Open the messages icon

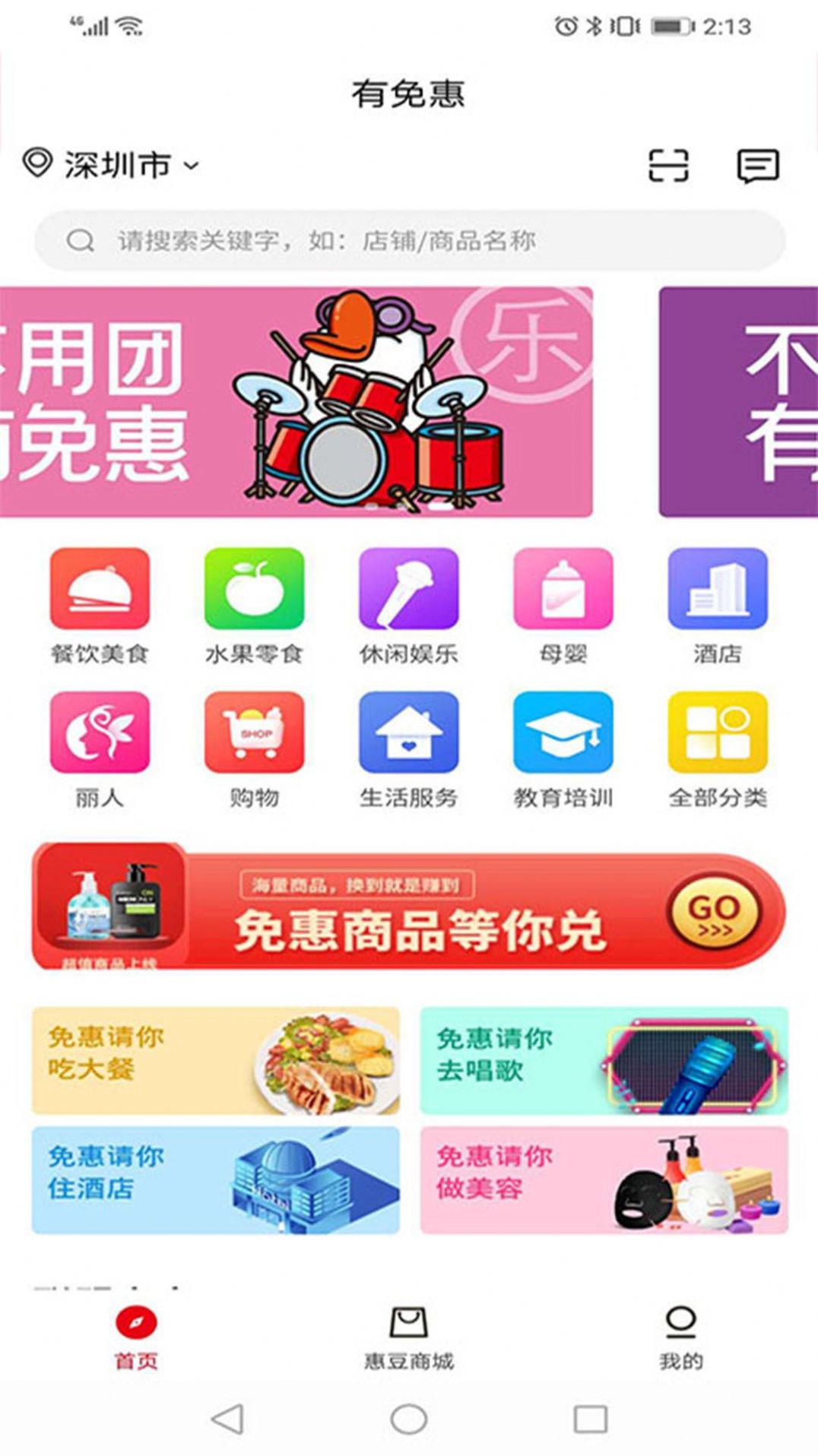coord(757,165)
